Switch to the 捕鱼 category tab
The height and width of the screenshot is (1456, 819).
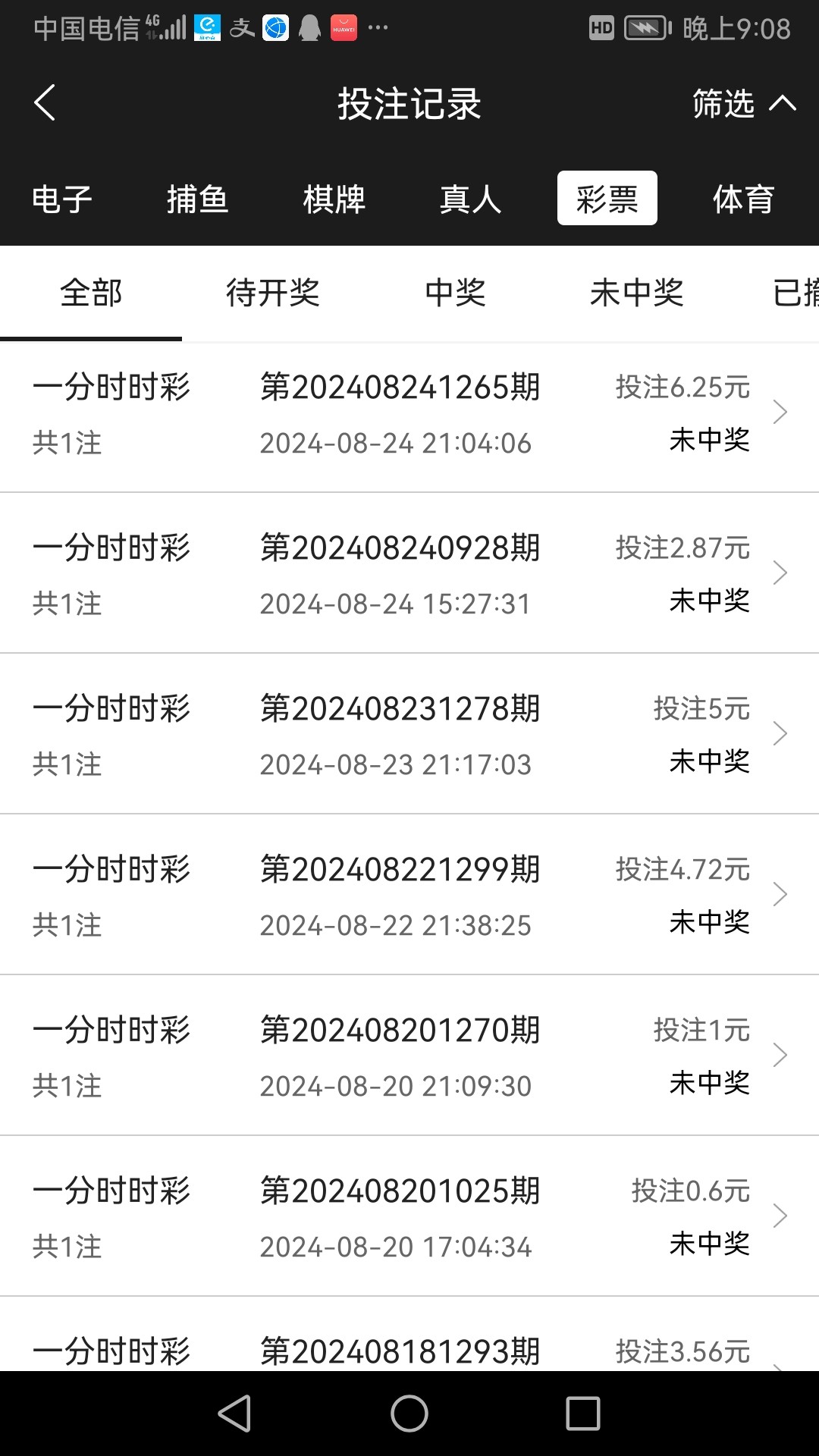tap(197, 199)
